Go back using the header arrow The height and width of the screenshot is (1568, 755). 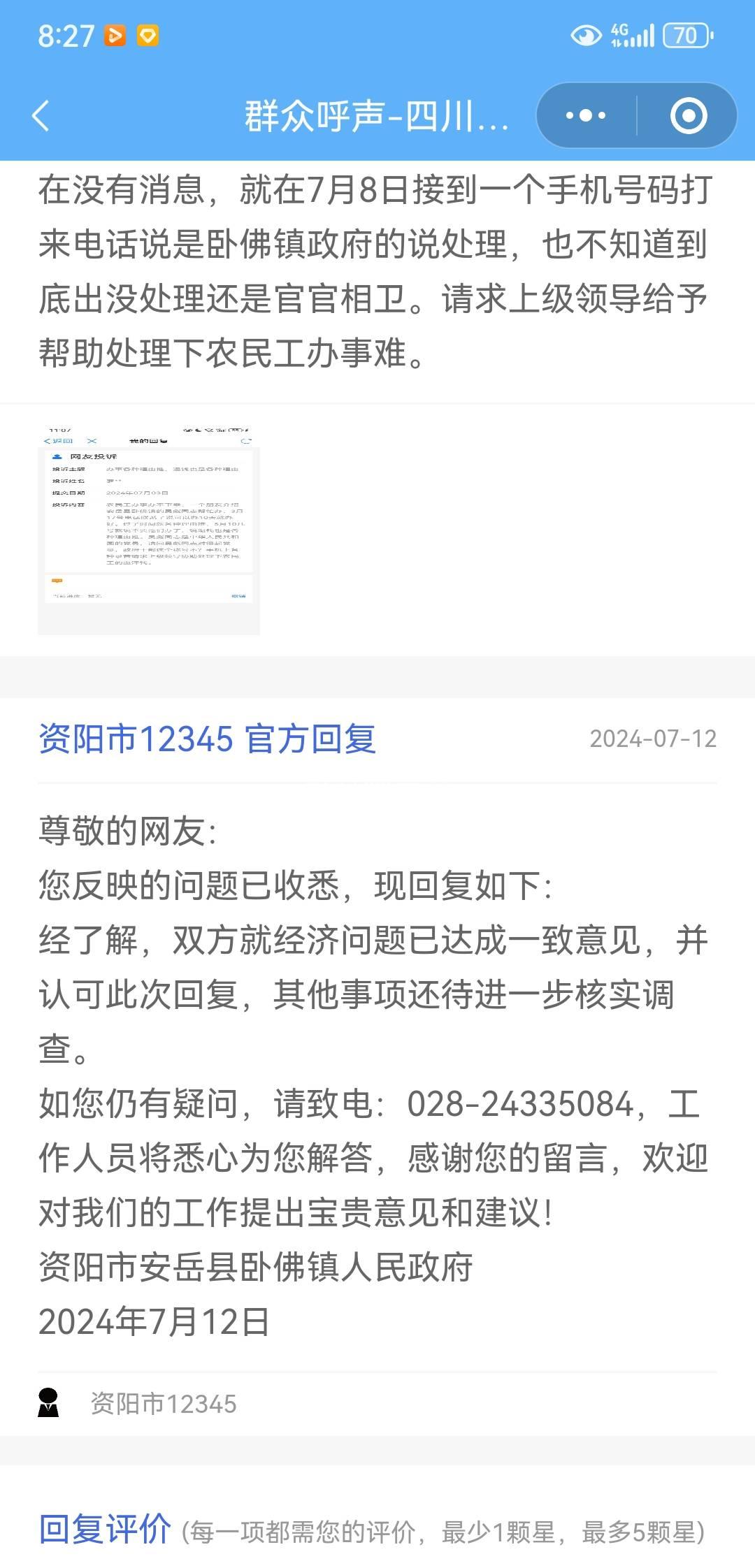point(42,115)
